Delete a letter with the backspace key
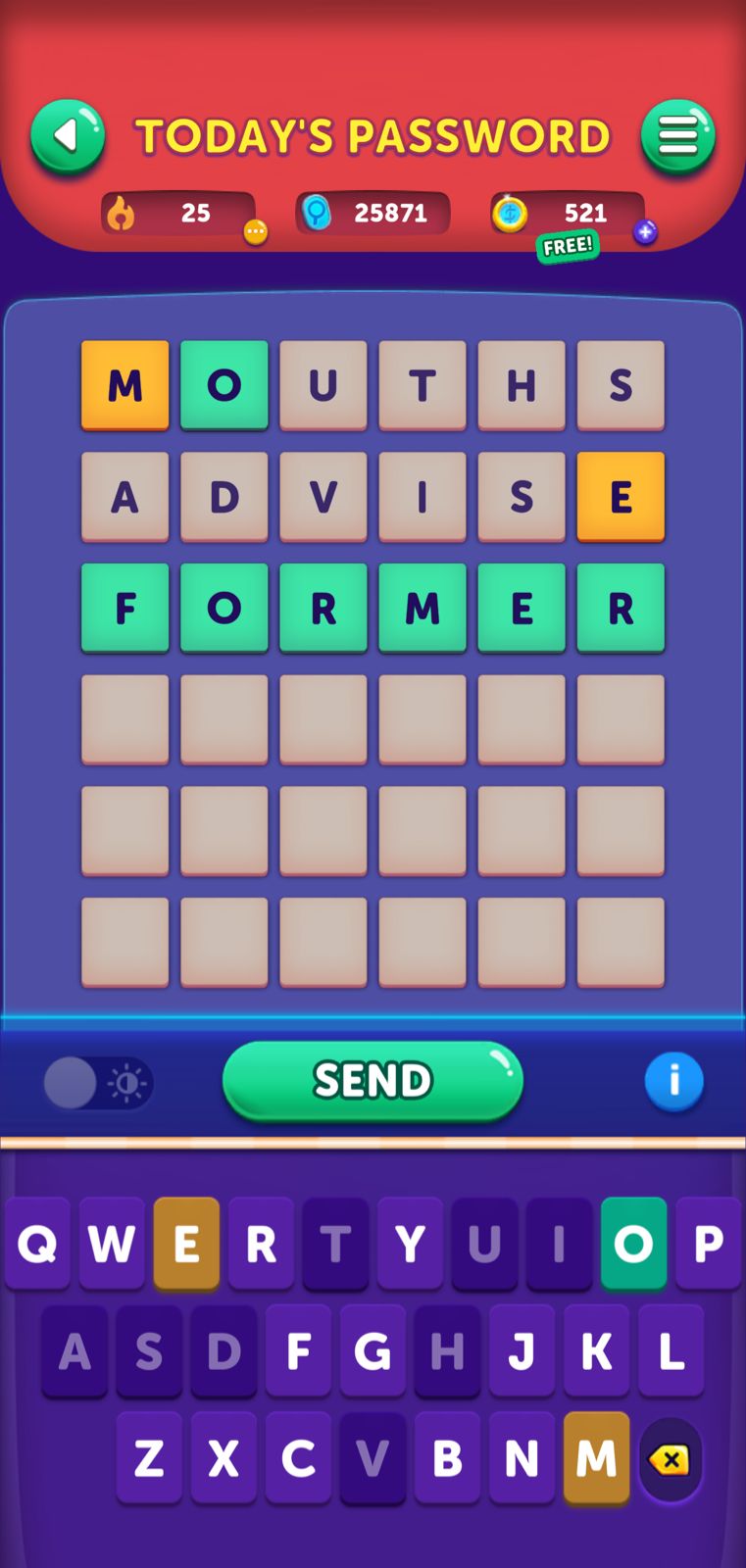Screen dimensions: 746x1568 [x=670, y=1460]
